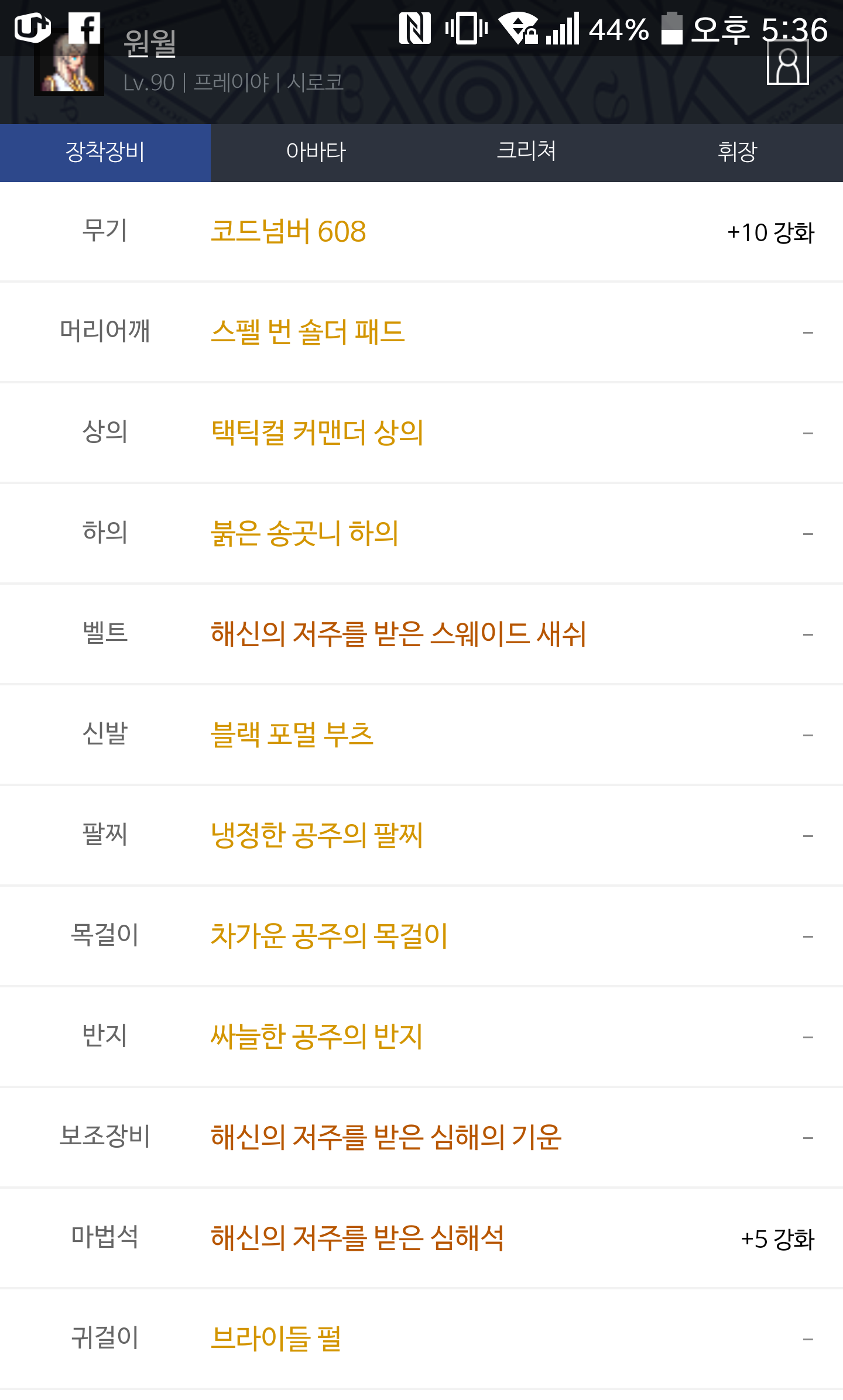View 스펠 번 숄더 패드 details
The height and width of the screenshot is (1400, 843).
click(x=421, y=332)
